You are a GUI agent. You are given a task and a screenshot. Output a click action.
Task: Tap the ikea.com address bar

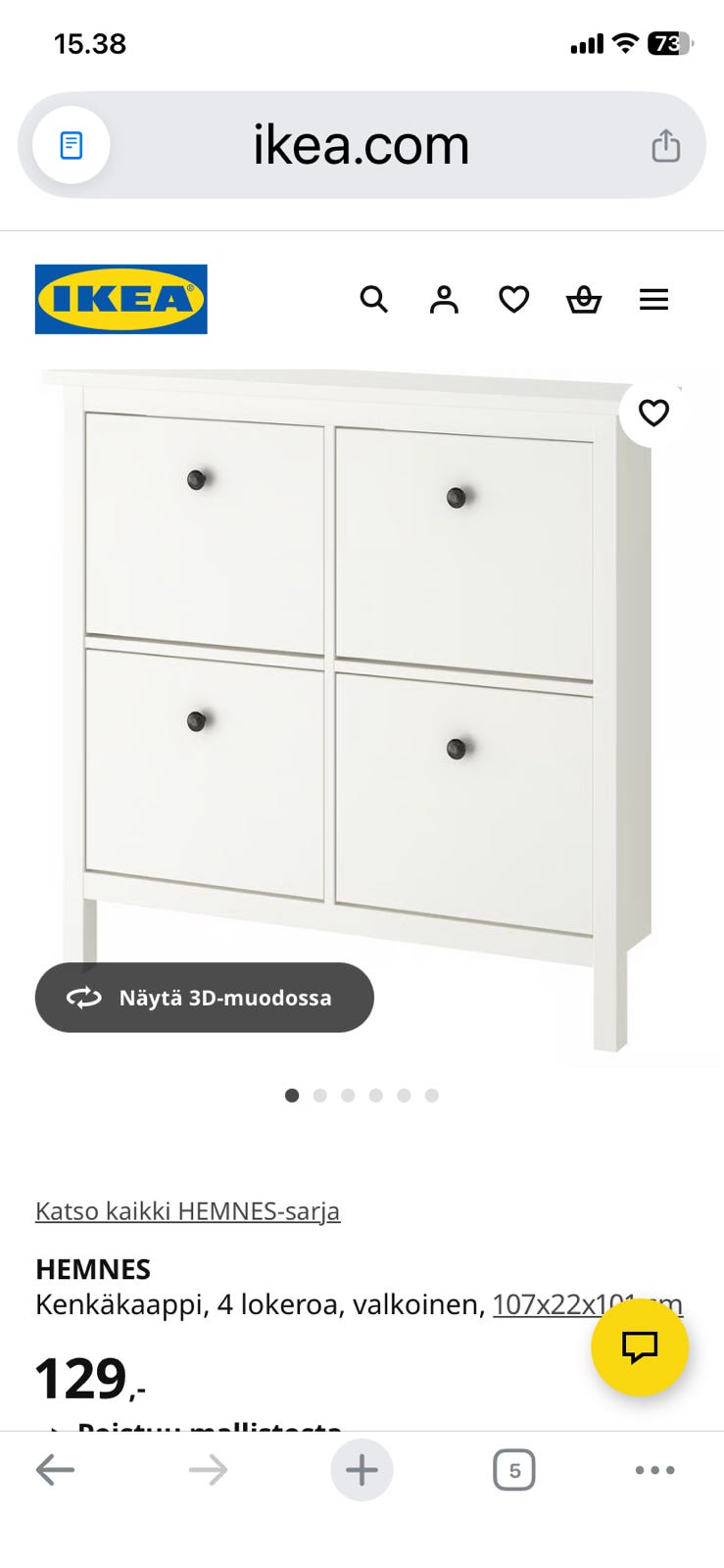(362, 146)
